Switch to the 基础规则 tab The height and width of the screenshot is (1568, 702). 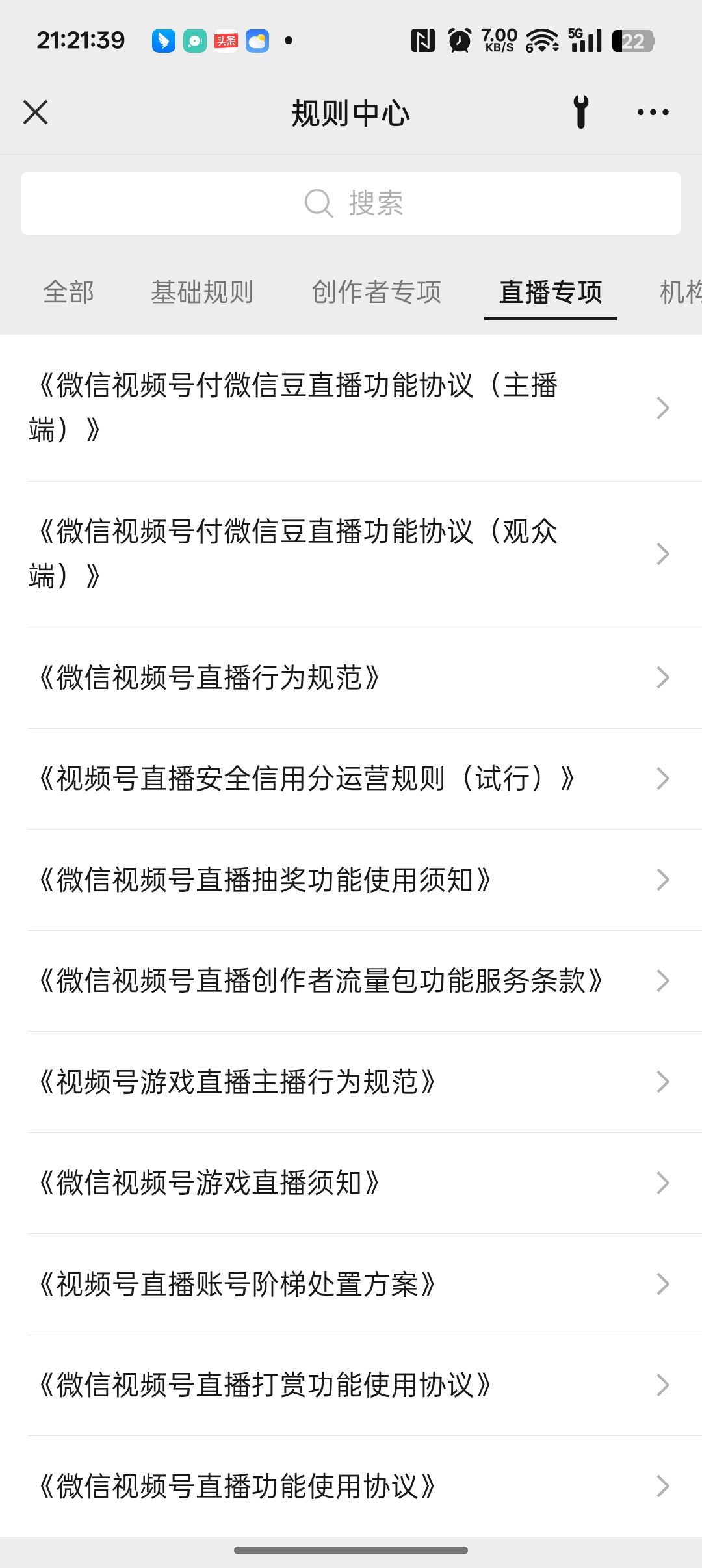click(x=202, y=292)
